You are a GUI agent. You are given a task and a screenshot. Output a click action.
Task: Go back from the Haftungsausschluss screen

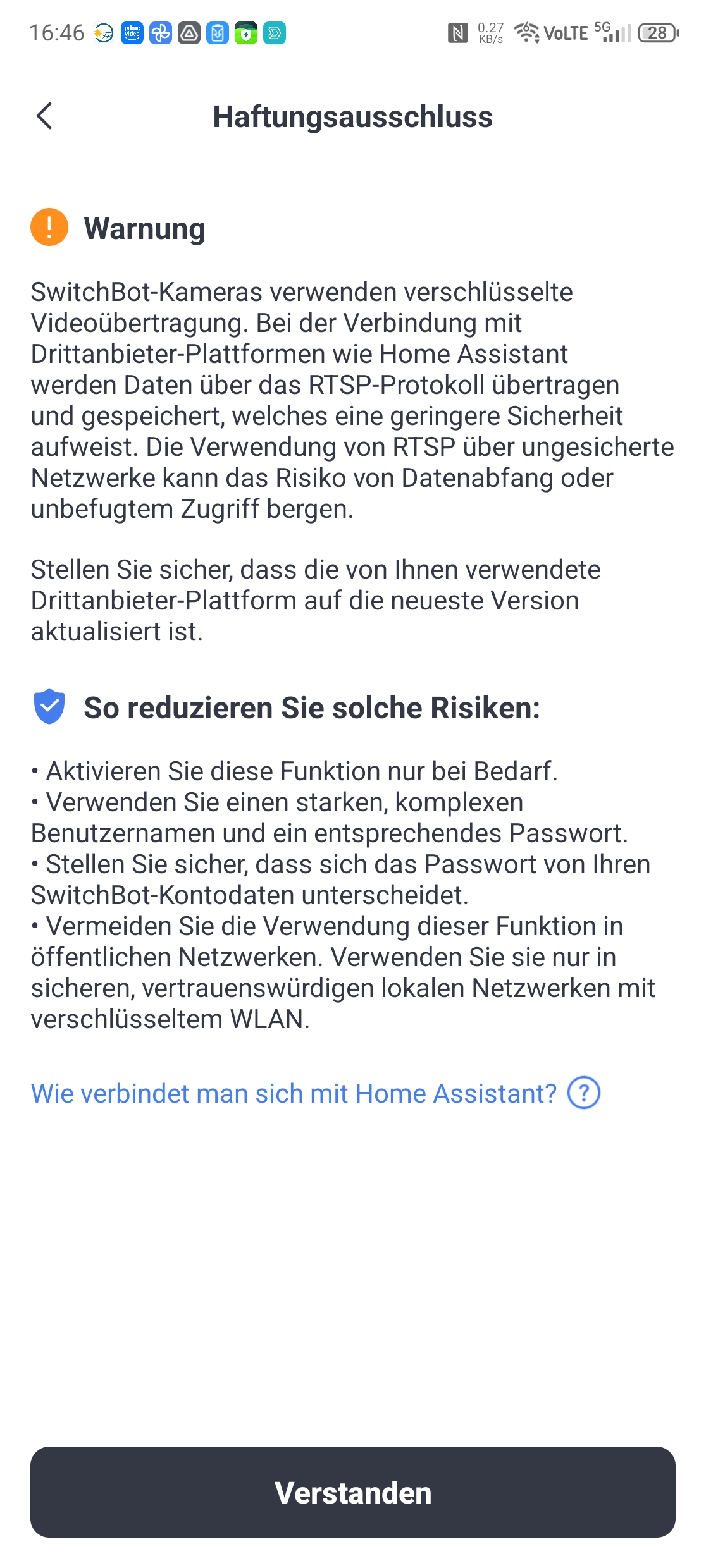click(x=44, y=116)
